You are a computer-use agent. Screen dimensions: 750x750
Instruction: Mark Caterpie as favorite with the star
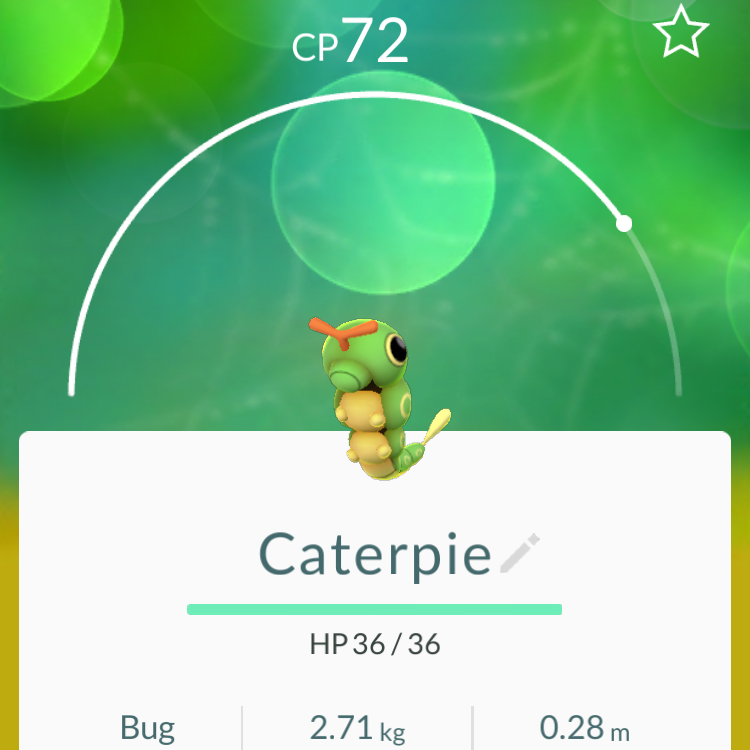pyautogui.click(x=681, y=34)
